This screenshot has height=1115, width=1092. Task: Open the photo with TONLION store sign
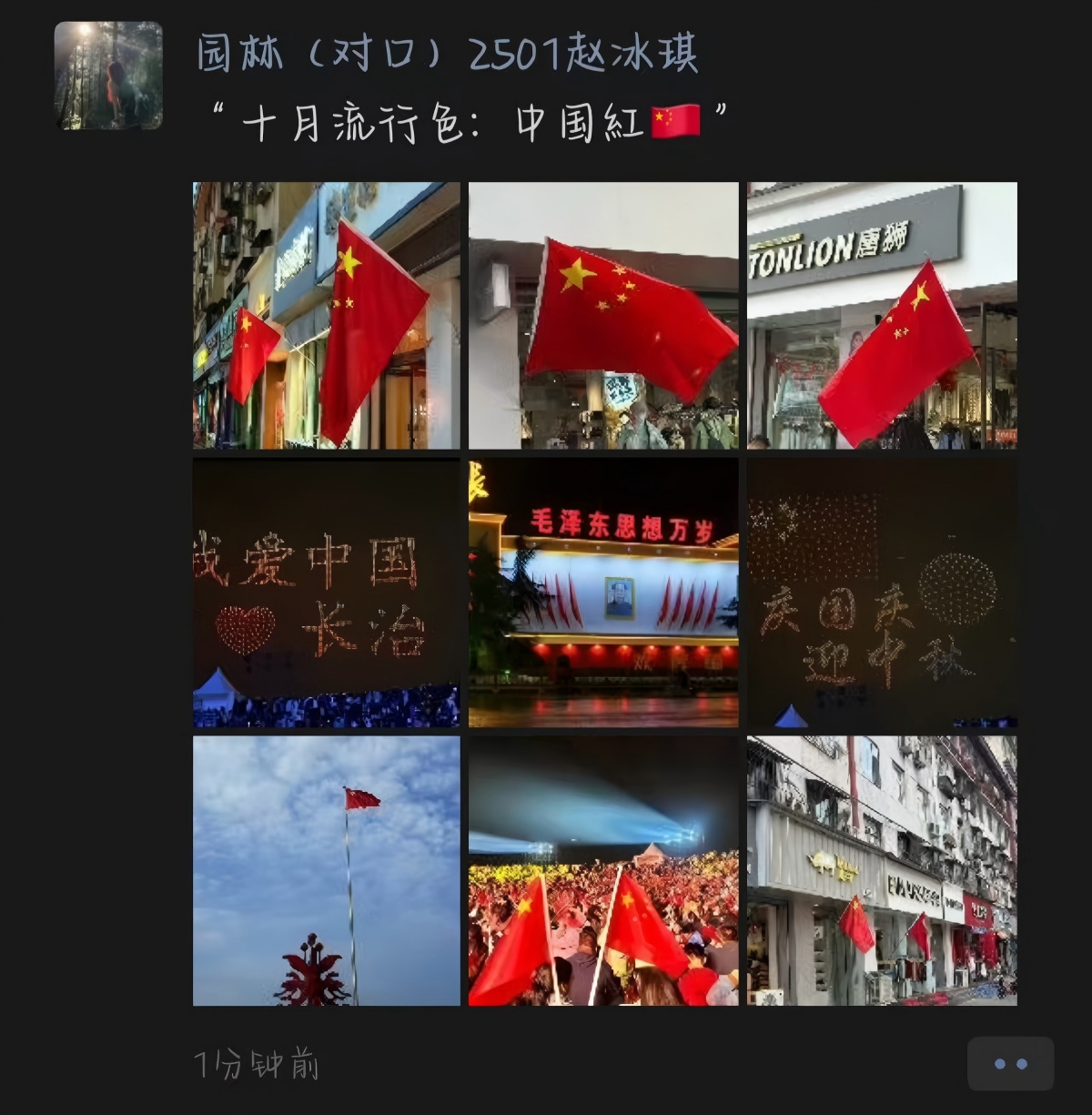[x=882, y=315]
